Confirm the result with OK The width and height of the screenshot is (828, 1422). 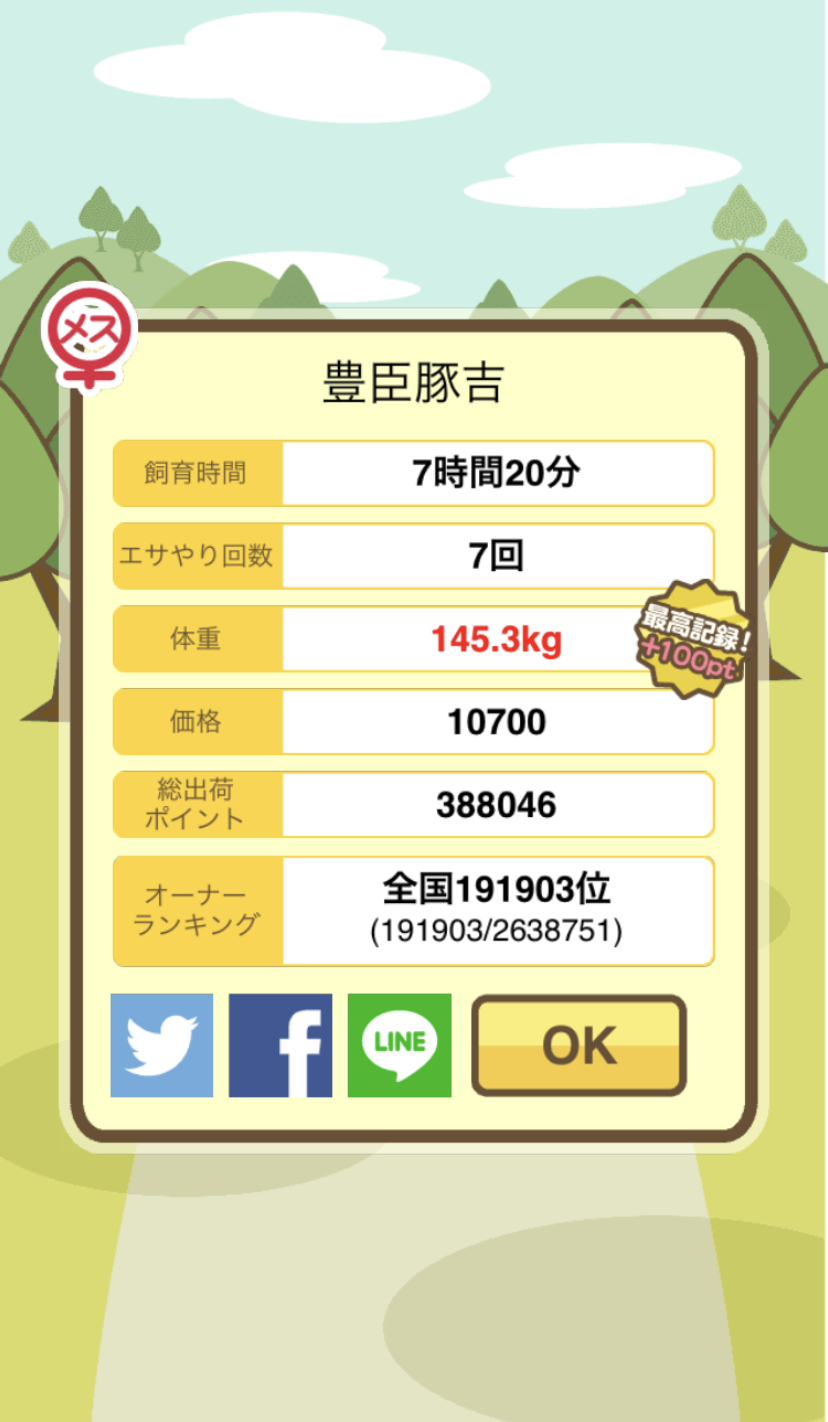579,1045
